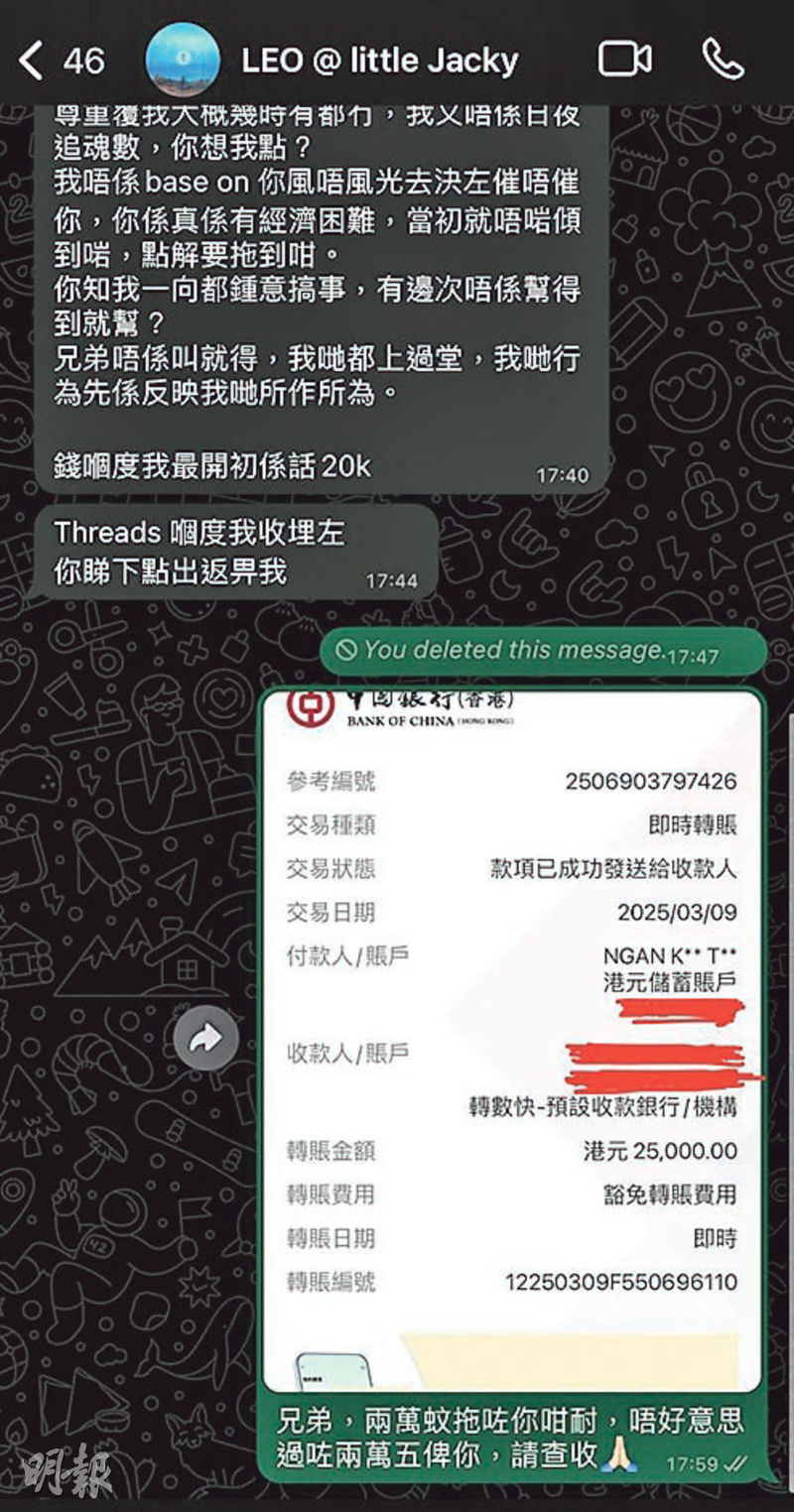Image resolution: width=794 pixels, height=1512 pixels.
Task: Start a voice call with LEO
Action: pyautogui.click(x=723, y=60)
